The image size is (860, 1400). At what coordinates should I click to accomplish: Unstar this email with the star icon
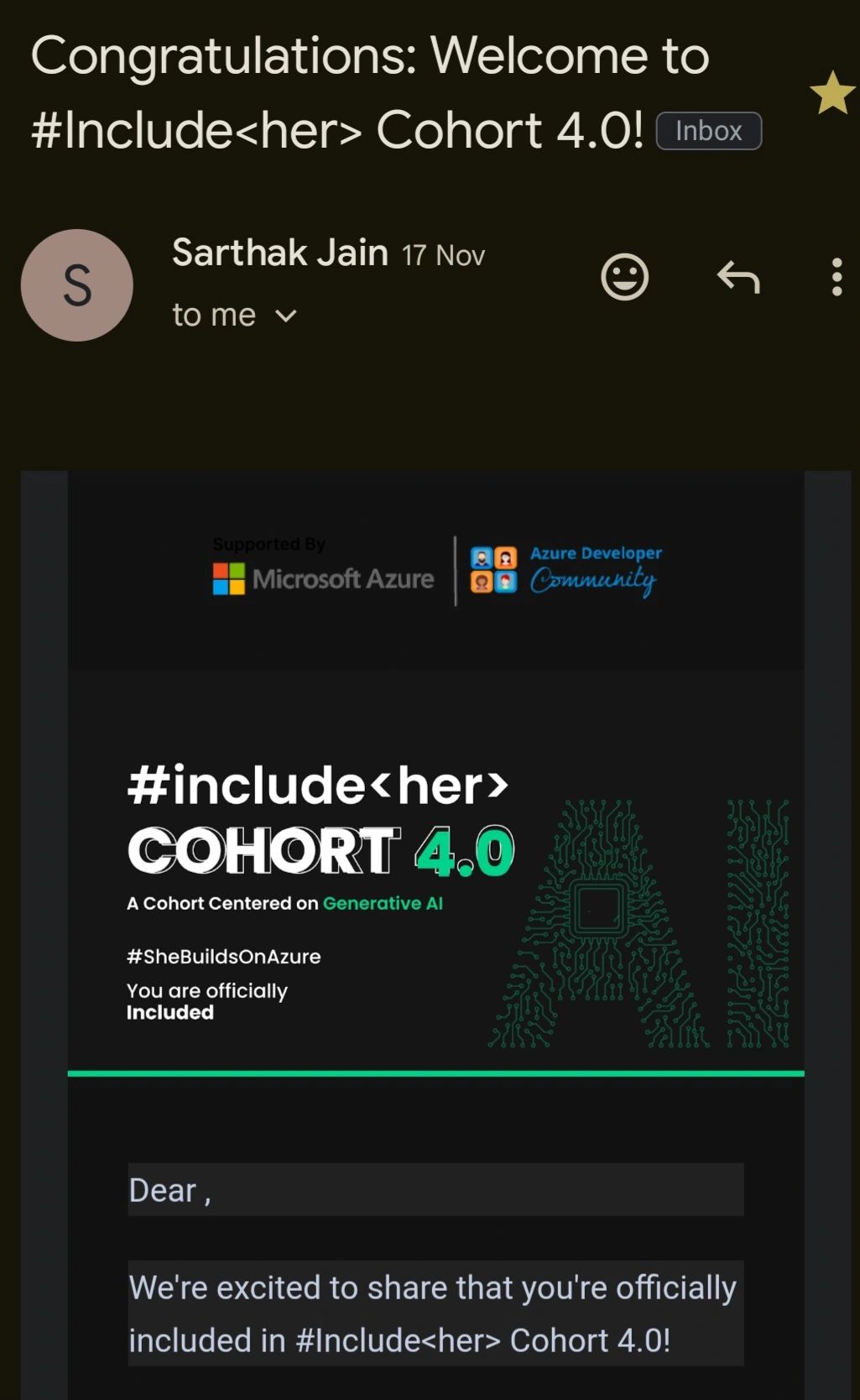(x=832, y=92)
